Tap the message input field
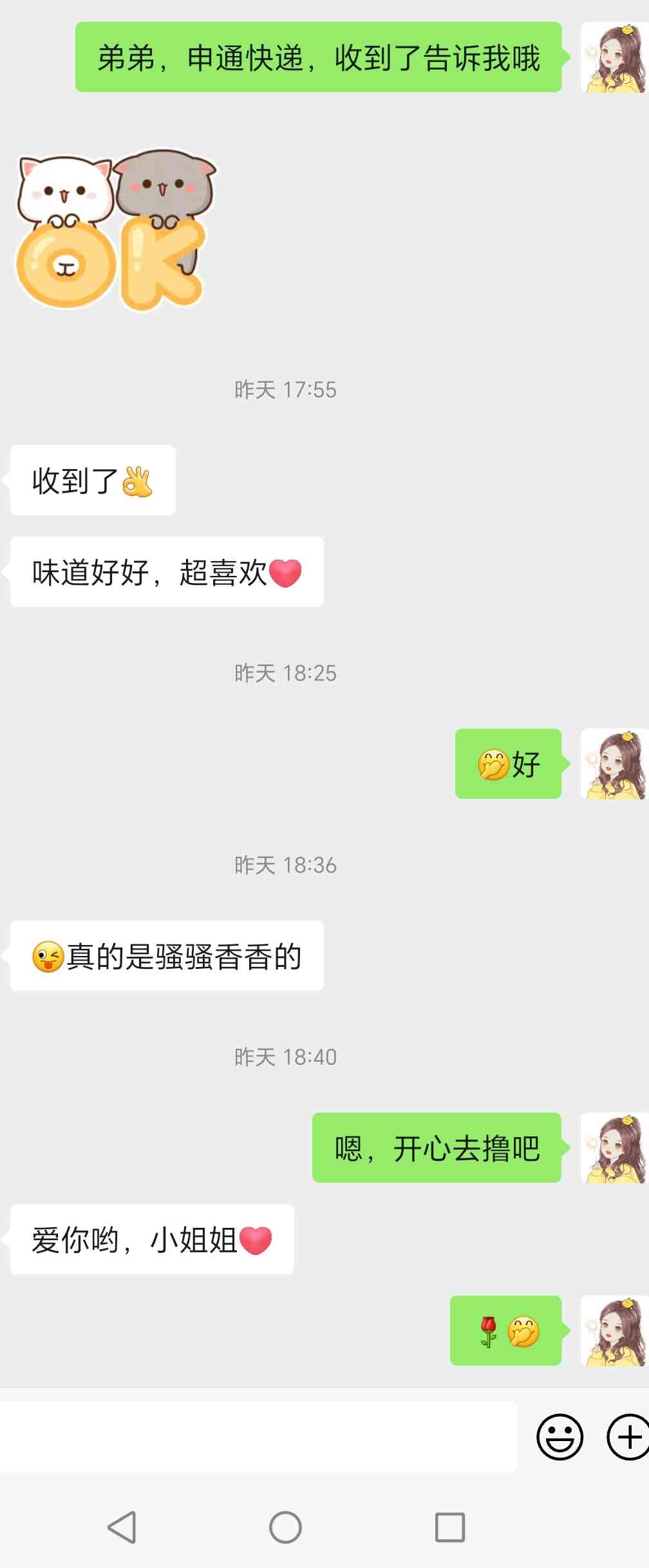This screenshot has width=649, height=1568. (258, 1437)
